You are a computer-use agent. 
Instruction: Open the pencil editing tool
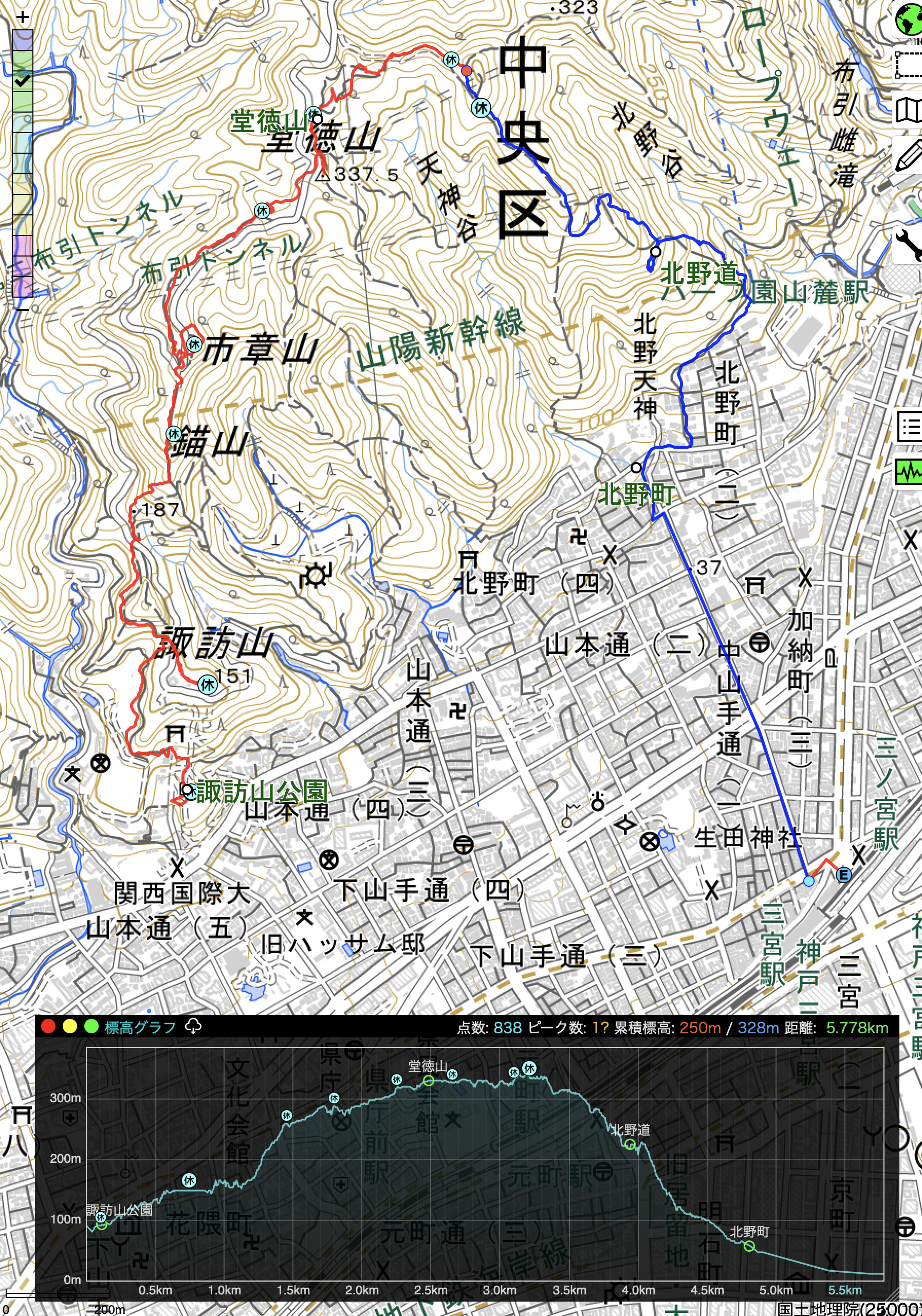[909, 155]
